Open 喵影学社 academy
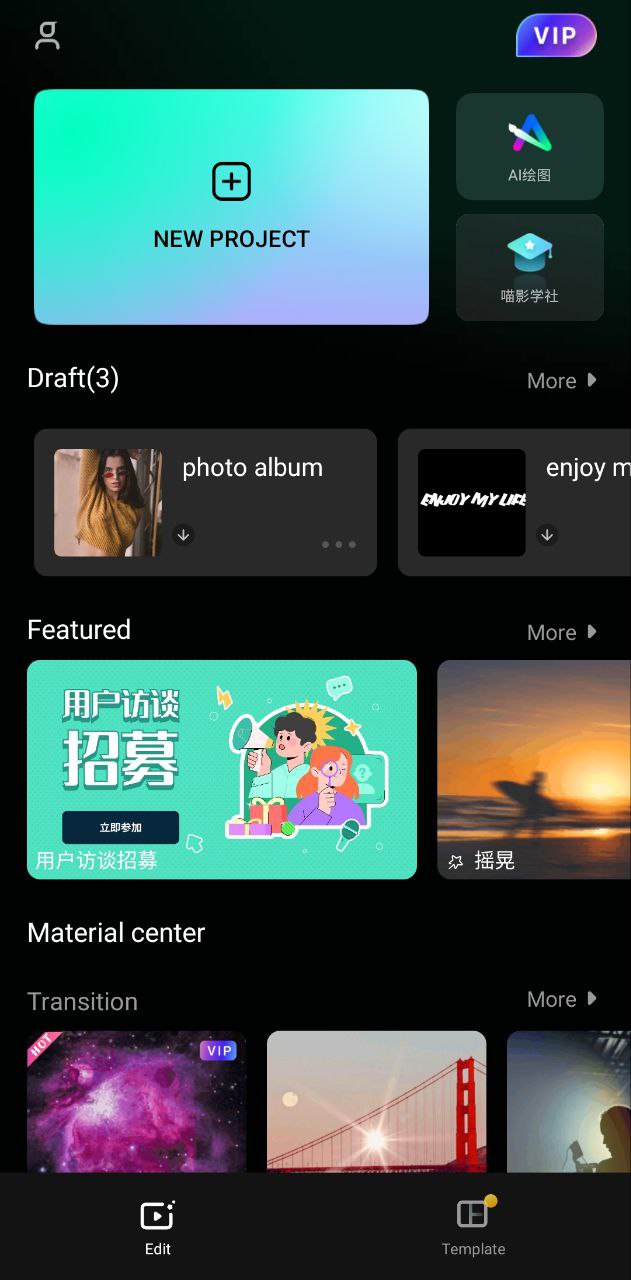The width and height of the screenshot is (631, 1280). 530,267
